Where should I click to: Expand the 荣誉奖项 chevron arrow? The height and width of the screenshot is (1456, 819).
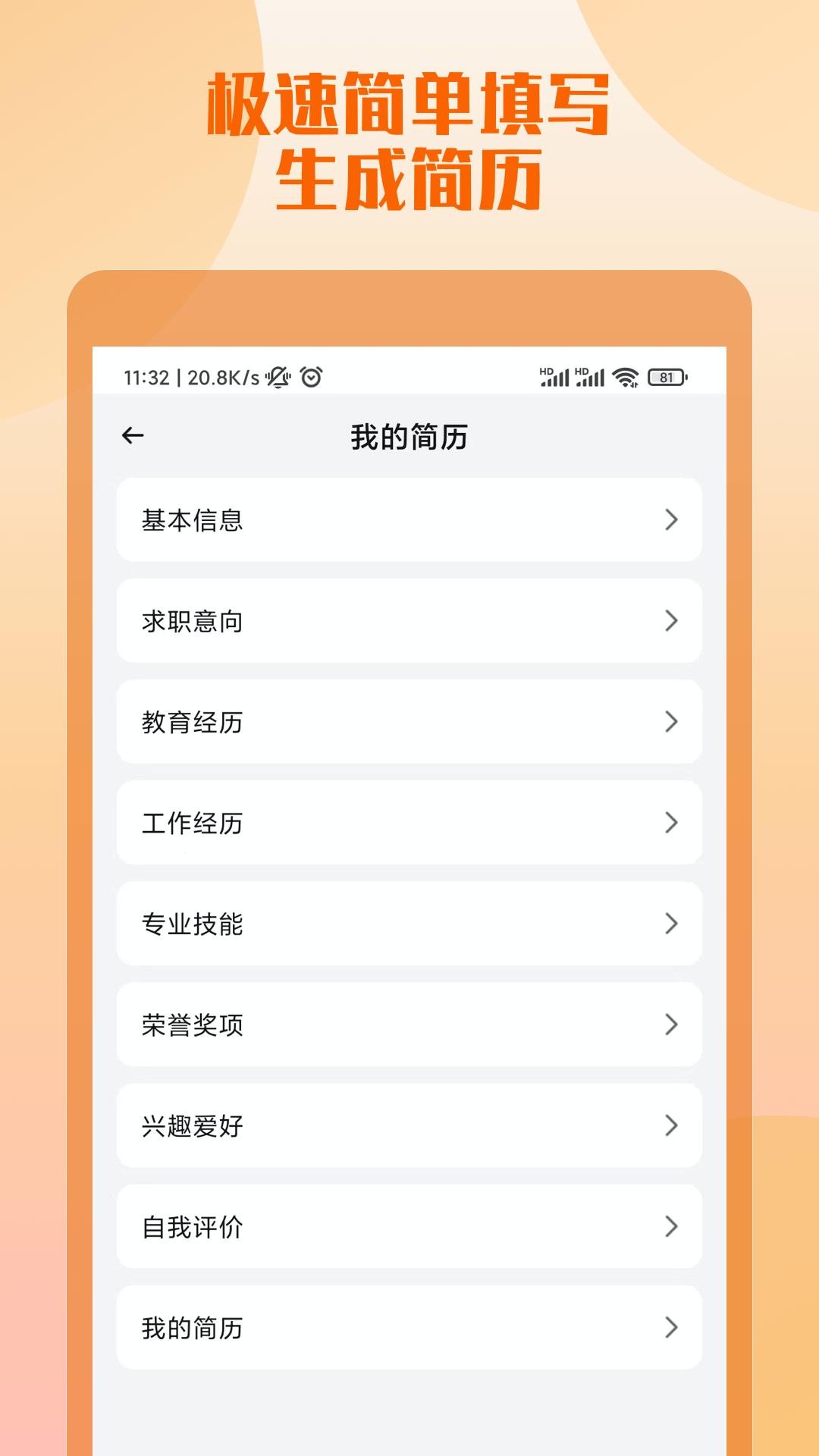pyautogui.click(x=670, y=1023)
